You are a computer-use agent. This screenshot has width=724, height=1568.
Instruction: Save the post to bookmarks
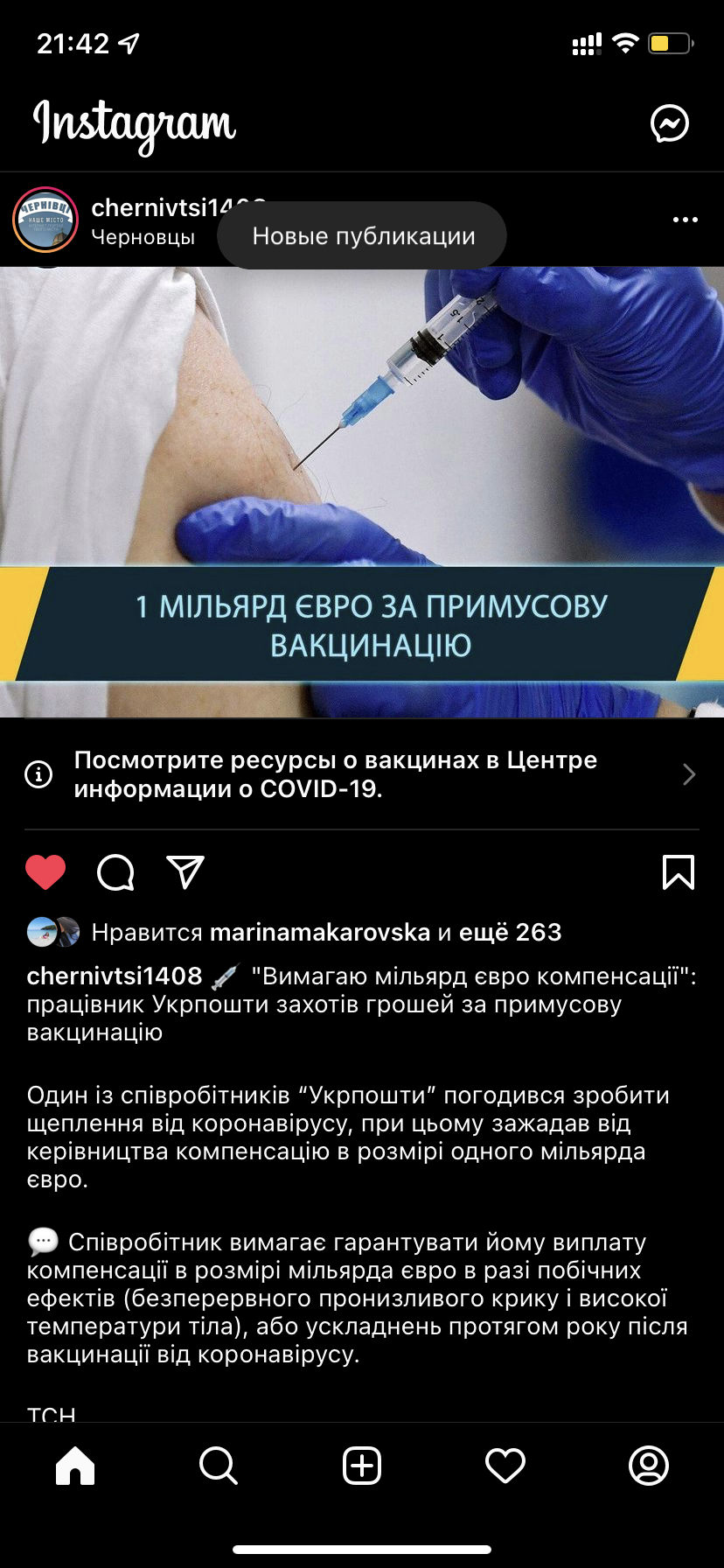coord(678,872)
